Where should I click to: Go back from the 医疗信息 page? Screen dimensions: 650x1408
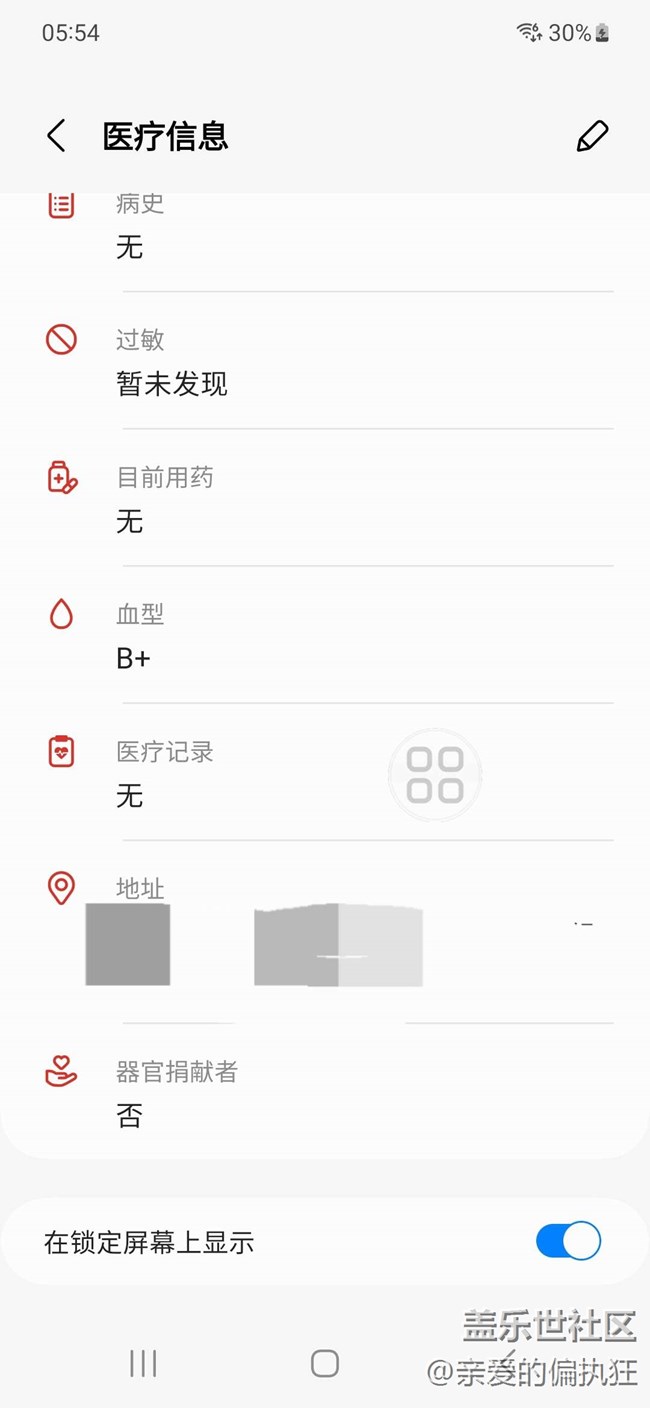[57, 136]
